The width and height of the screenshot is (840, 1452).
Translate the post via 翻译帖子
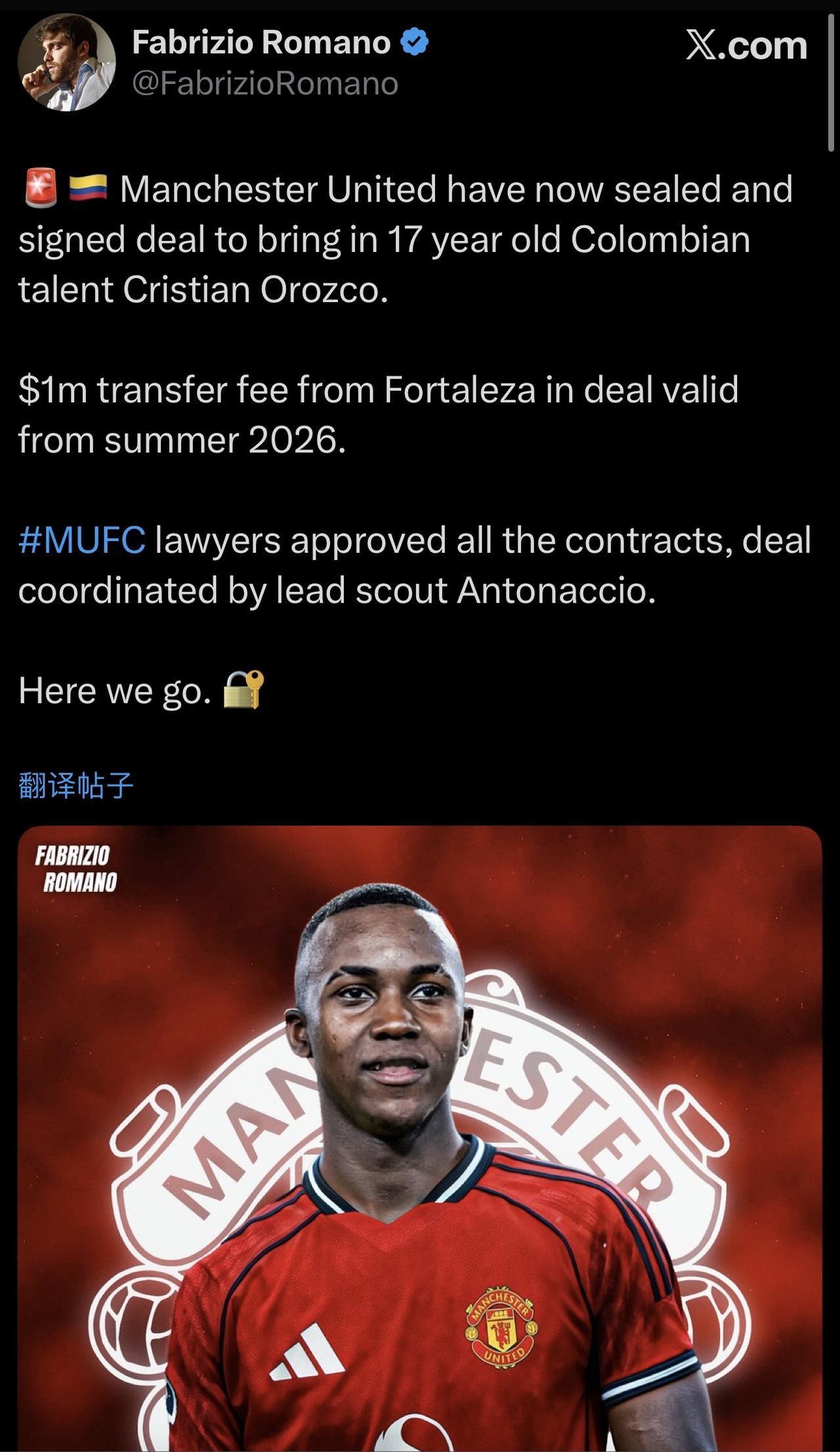[76, 785]
